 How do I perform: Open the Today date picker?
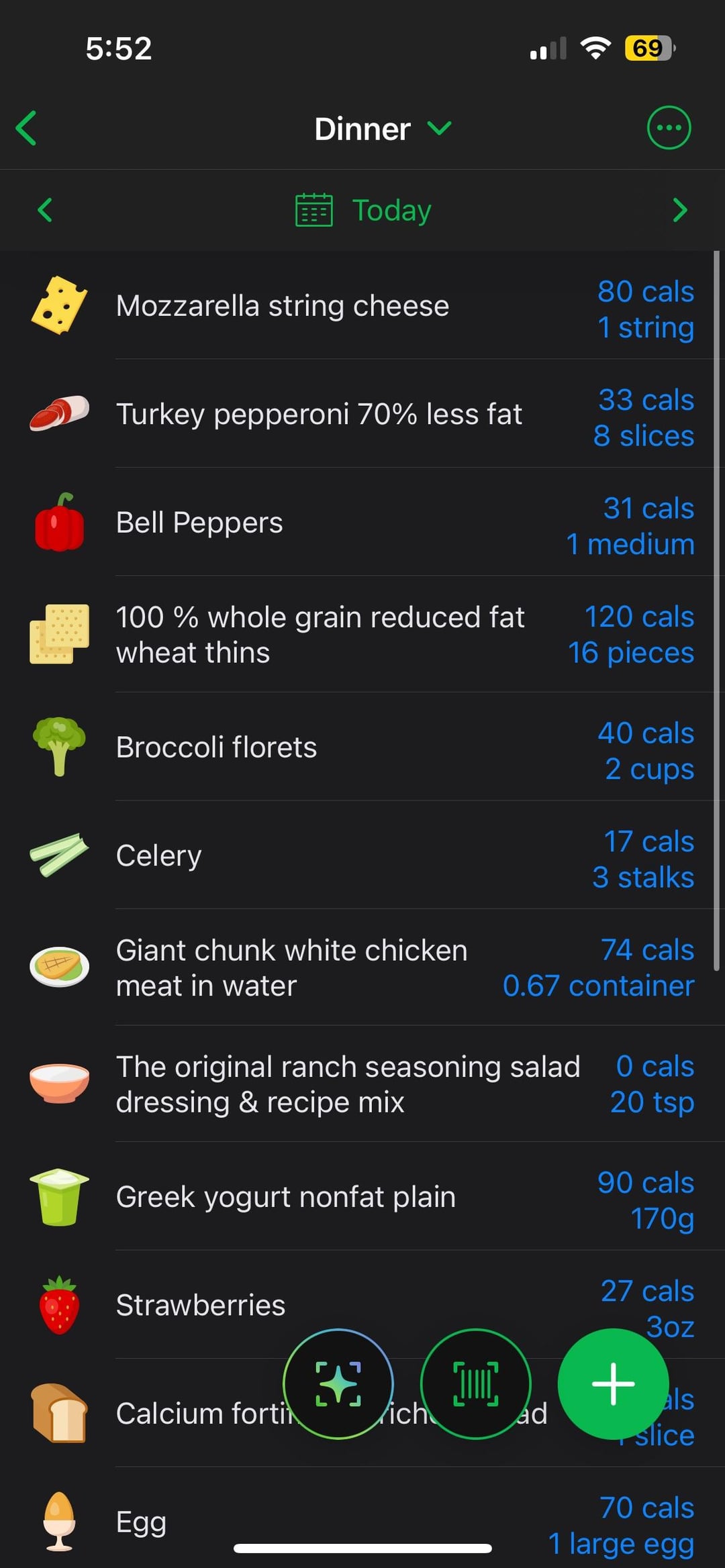363,211
